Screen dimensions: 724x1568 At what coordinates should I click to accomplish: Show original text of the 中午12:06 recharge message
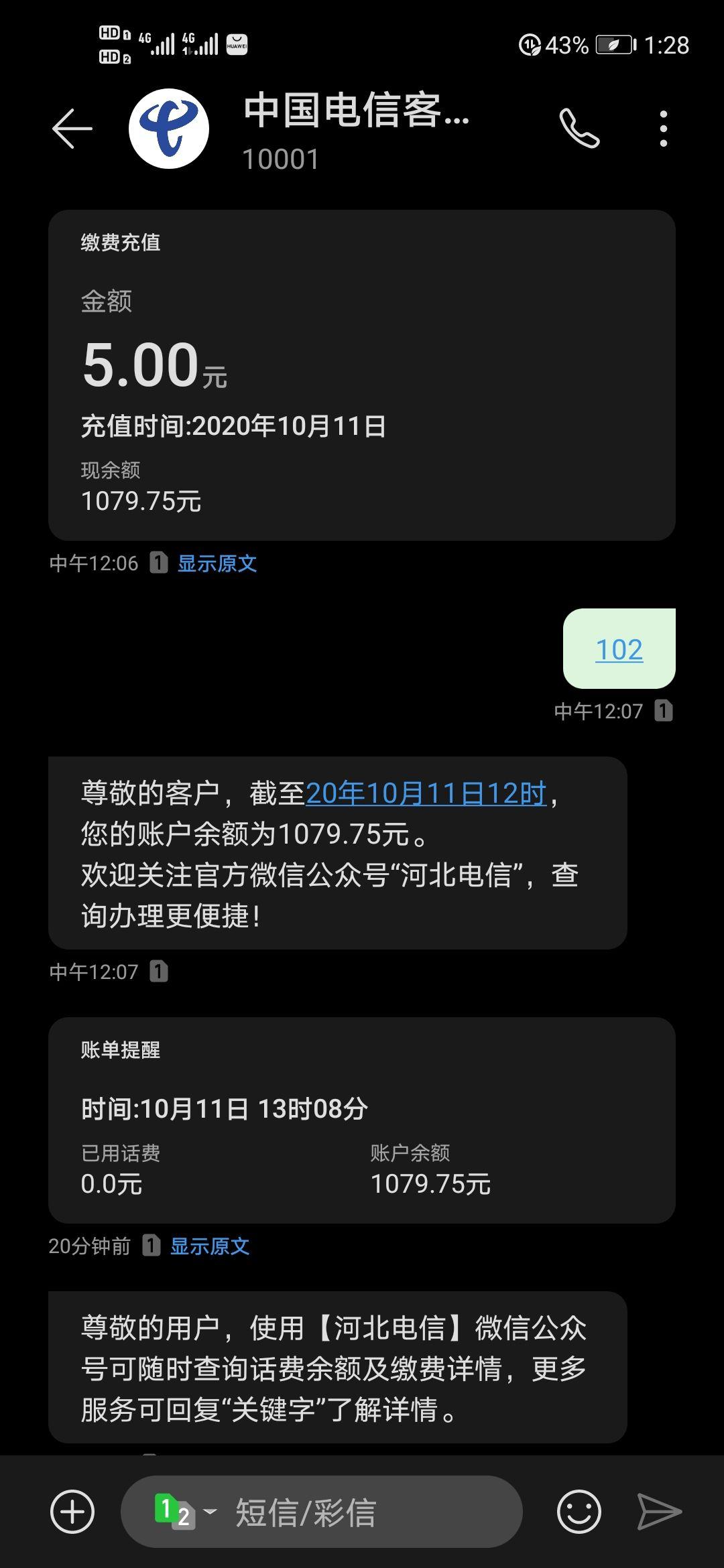pos(217,563)
